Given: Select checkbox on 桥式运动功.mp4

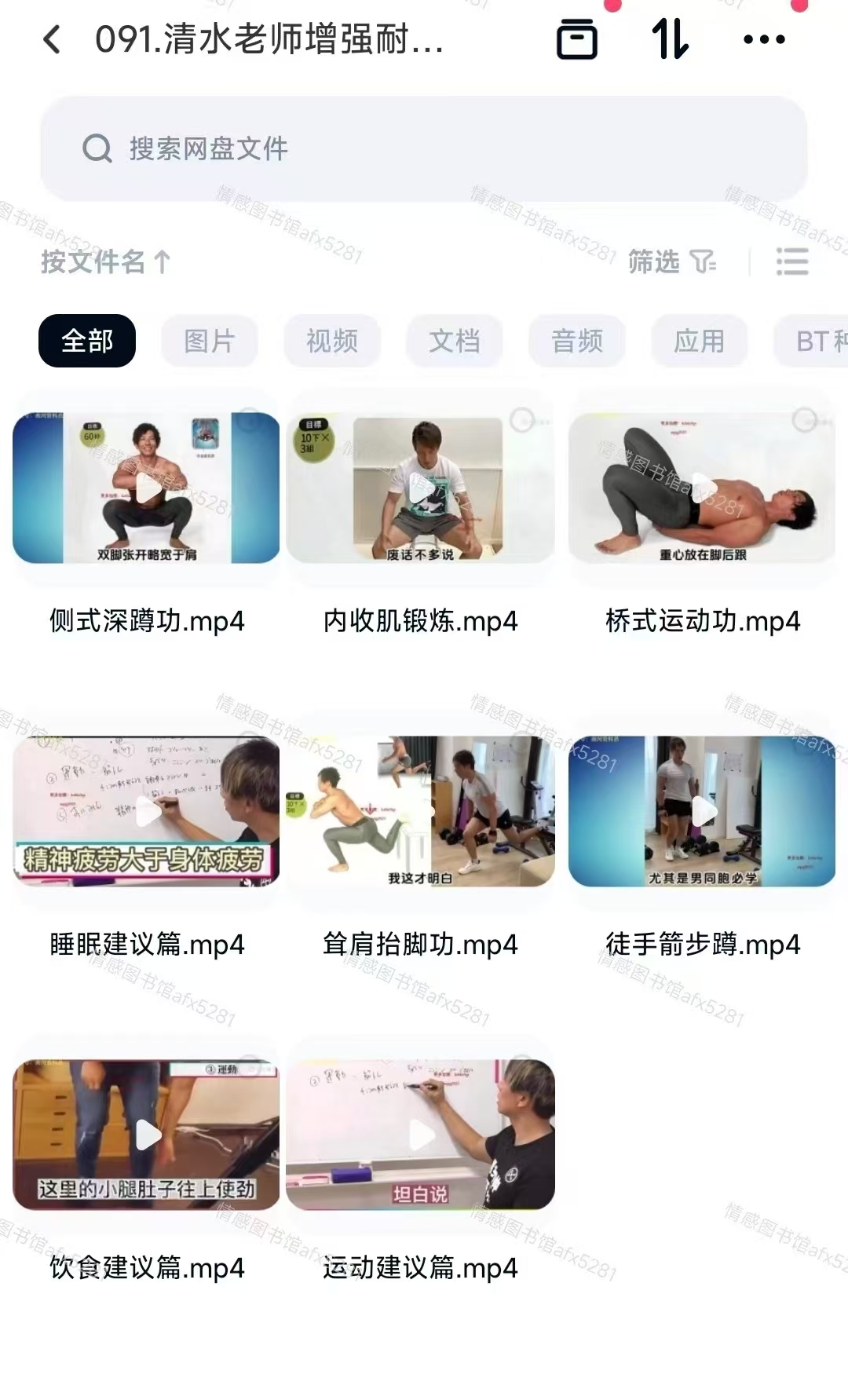Looking at the screenshot, I should coord(804,420).
